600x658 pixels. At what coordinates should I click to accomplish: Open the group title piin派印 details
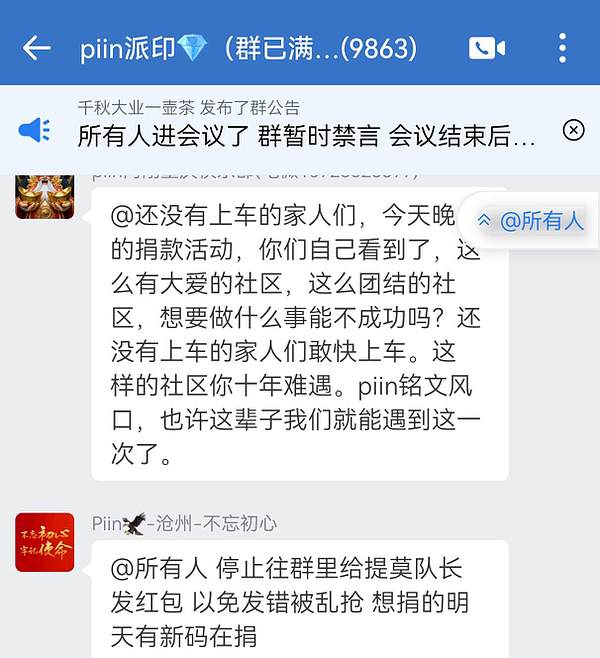[x=248, y=48]
